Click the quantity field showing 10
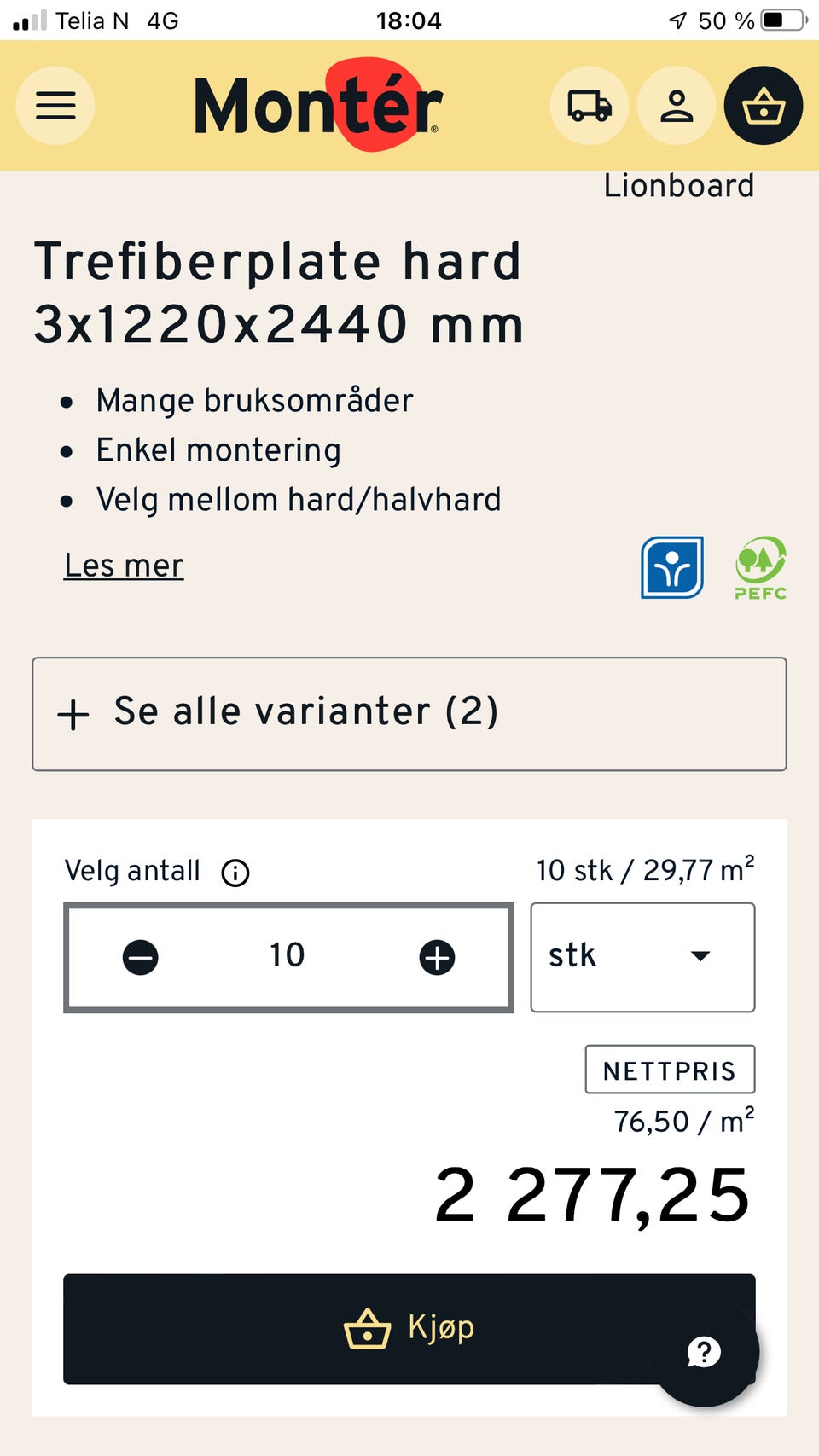The width and height of the screenshot is (819, 1456). pyautogui.click(x=288, y=956)
